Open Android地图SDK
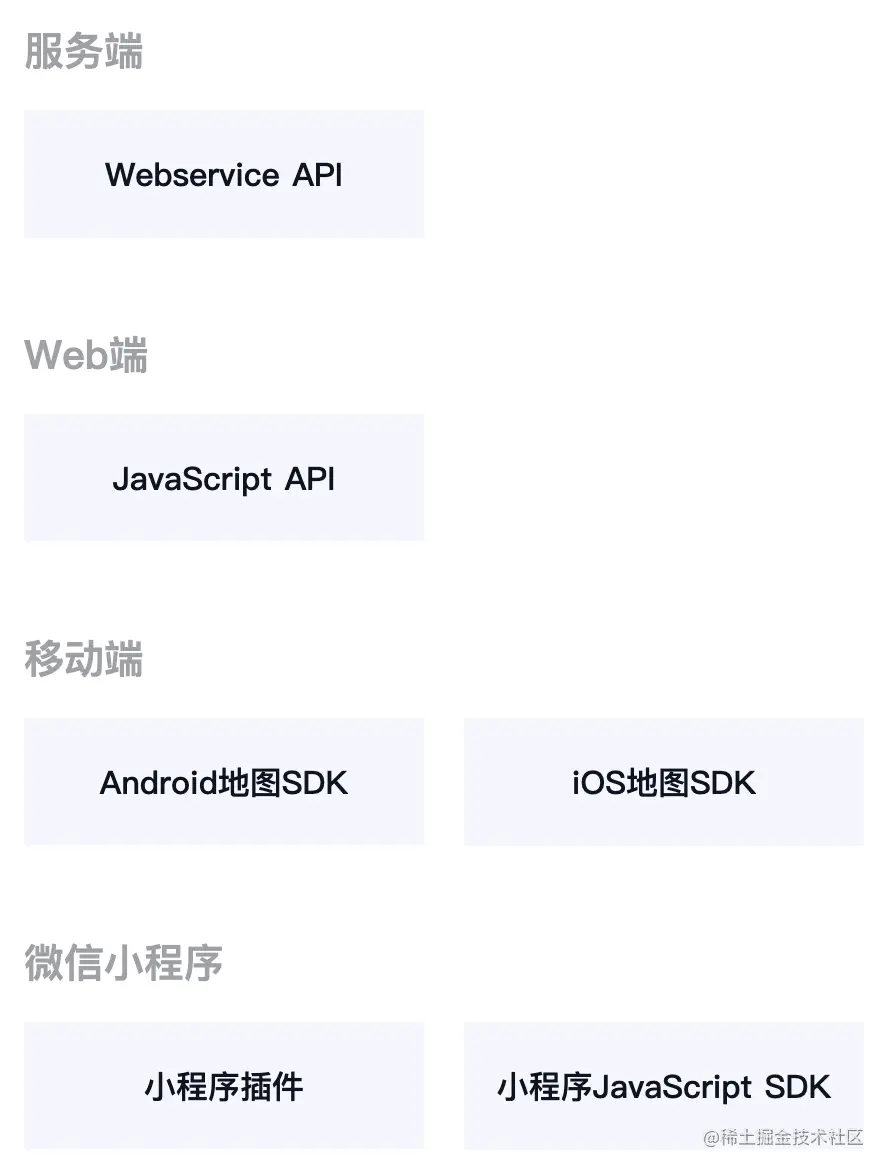892x1176 pixels. (224, 782)
